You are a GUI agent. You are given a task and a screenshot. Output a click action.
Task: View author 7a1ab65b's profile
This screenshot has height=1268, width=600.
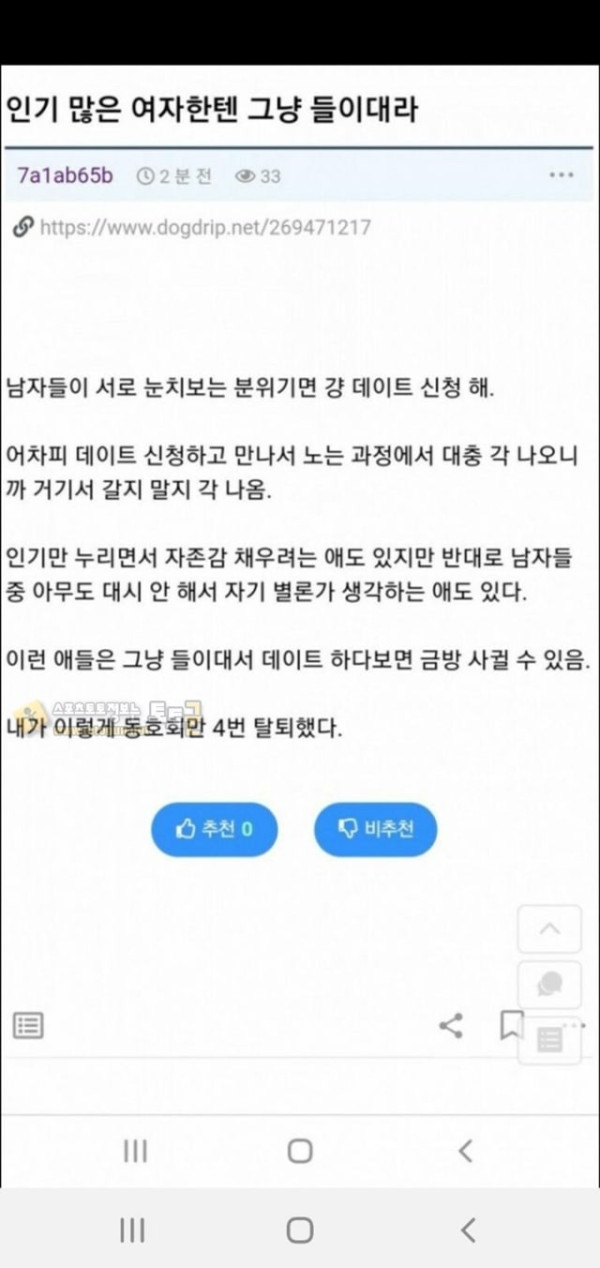(x=65, y=176)
